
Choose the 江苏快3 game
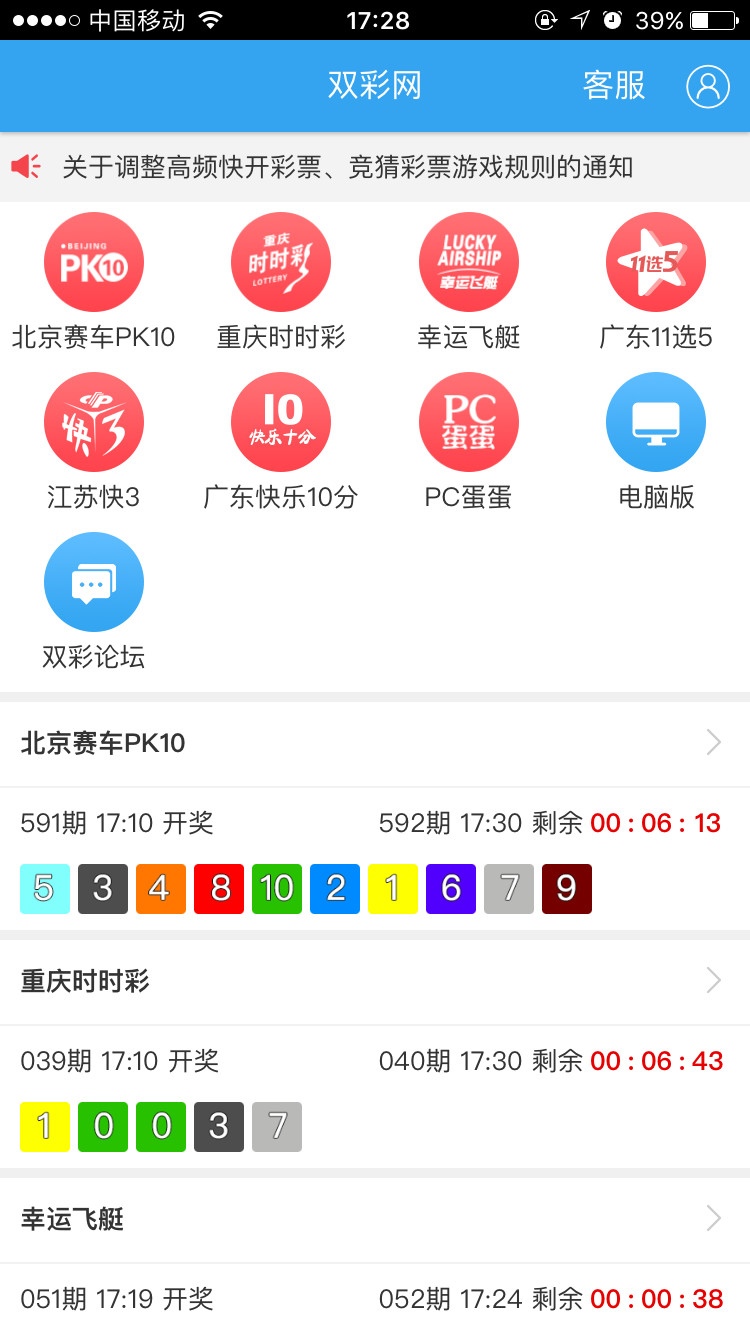[x=94, y=422]
